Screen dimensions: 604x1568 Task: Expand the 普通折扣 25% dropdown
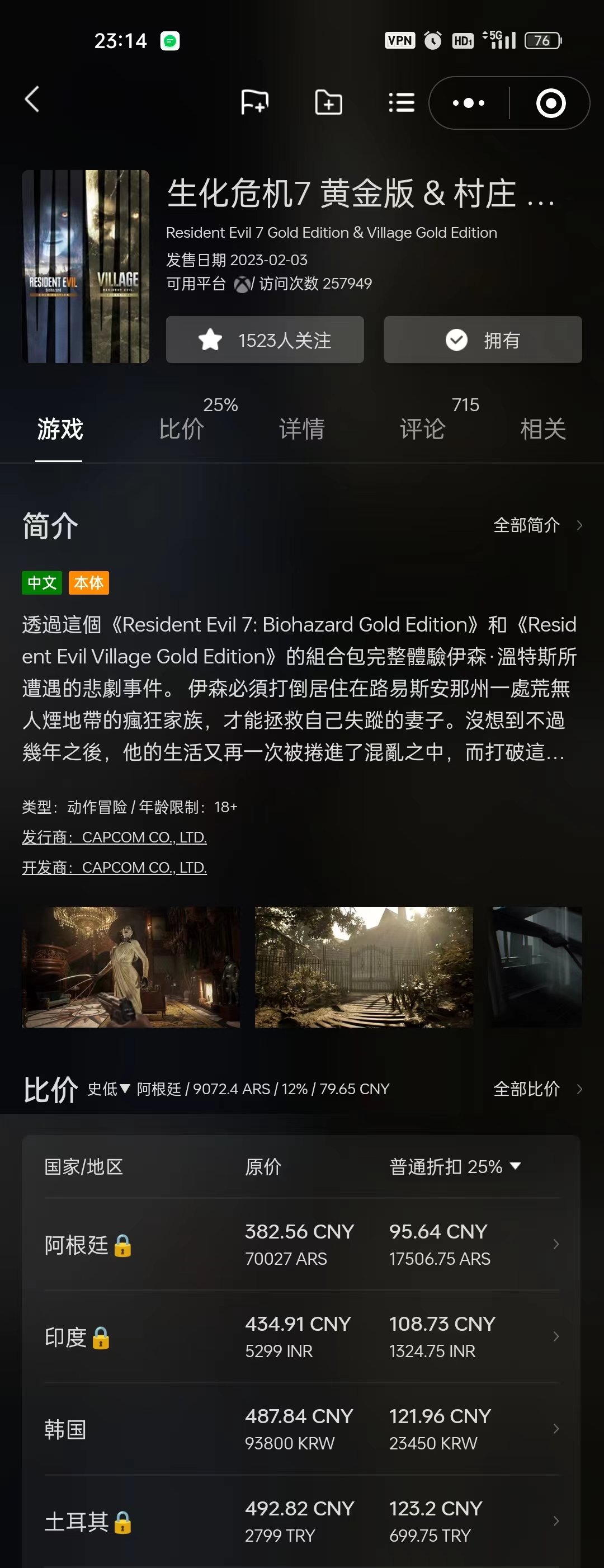(x=455, y=1166)
